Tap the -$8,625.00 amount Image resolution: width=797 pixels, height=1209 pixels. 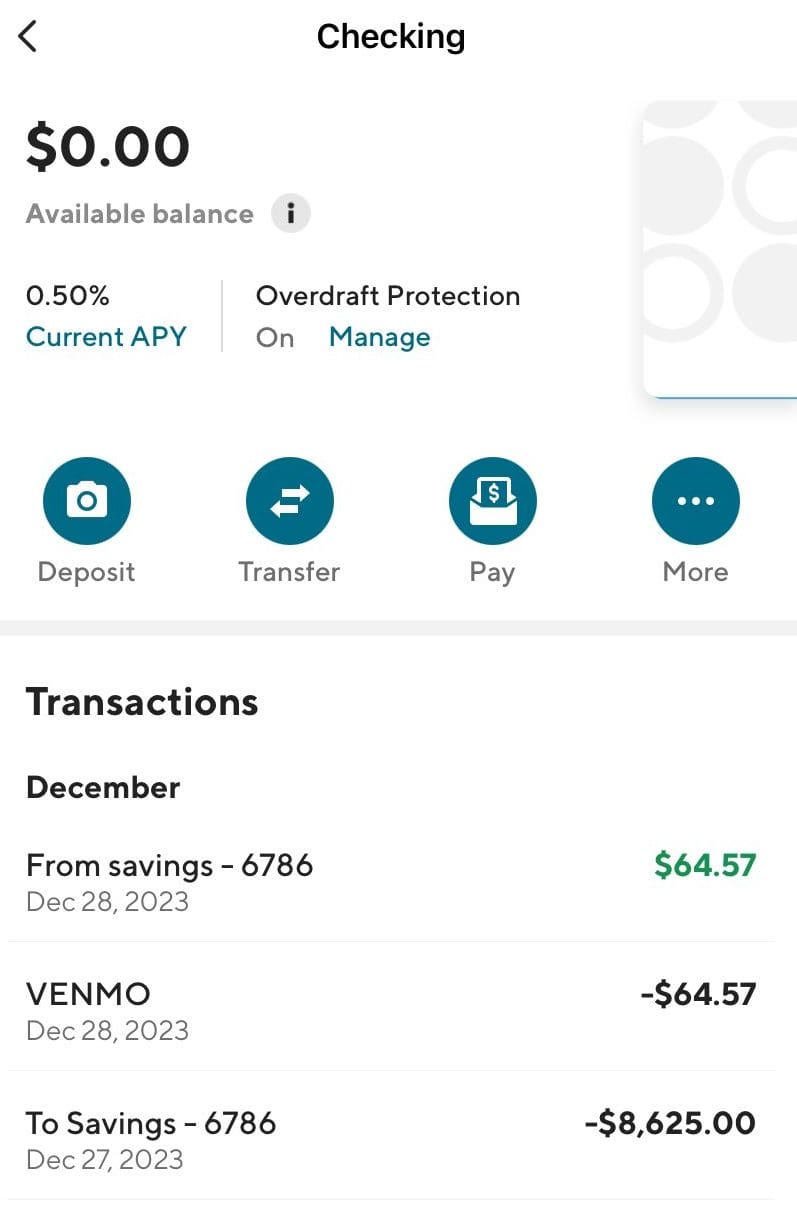[x=670, y=1123]
